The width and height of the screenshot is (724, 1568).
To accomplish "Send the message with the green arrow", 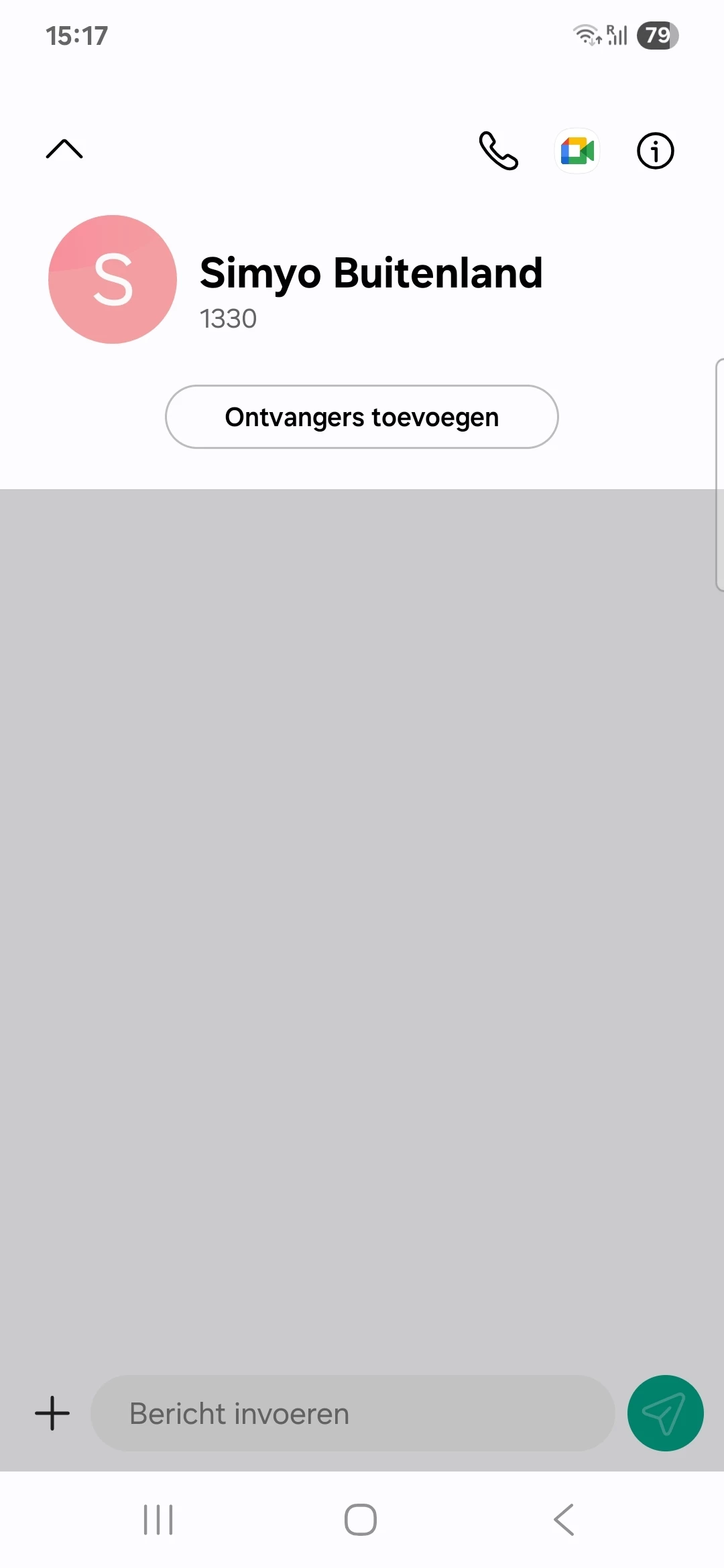I will click(665, 1413).
